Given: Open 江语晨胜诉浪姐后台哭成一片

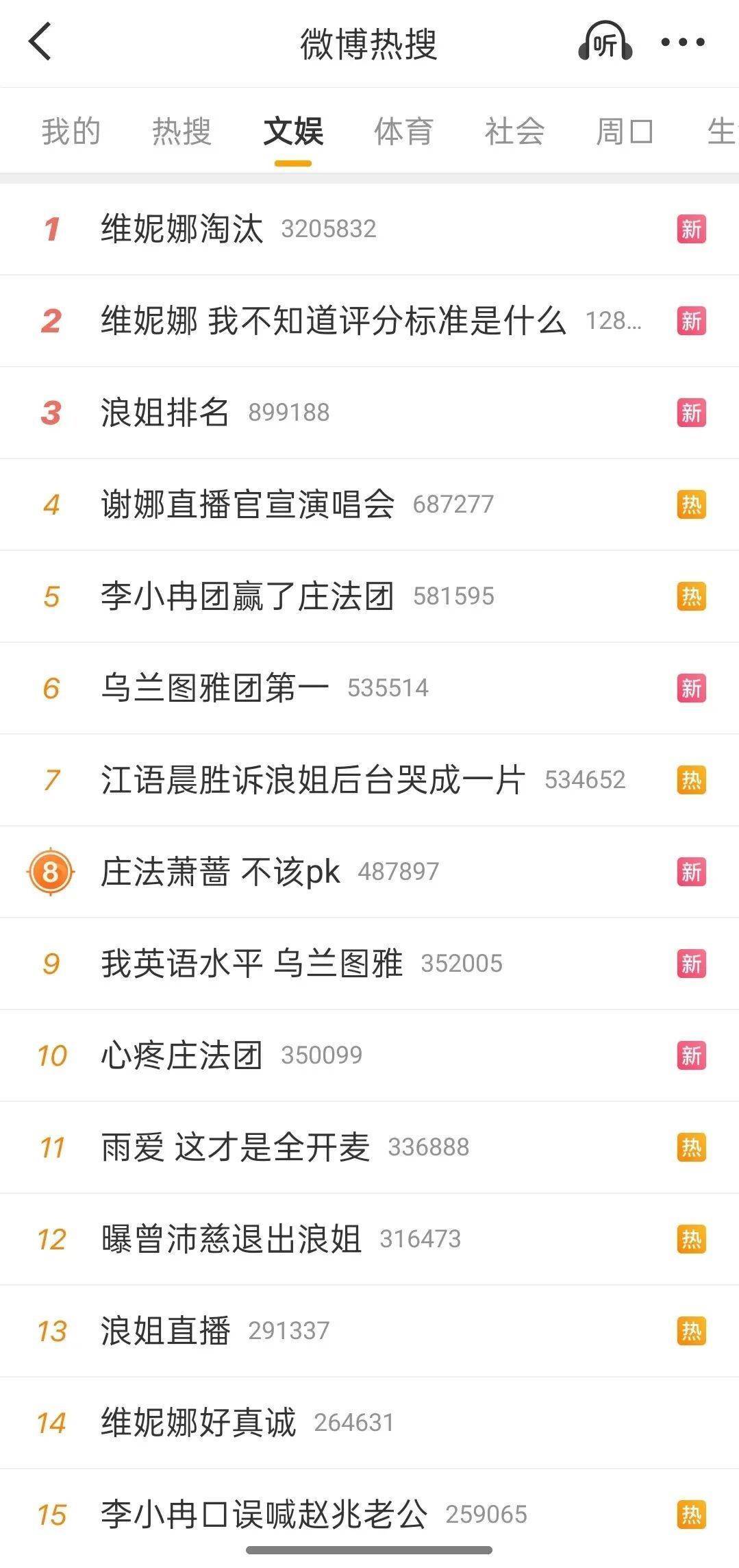Looking at the screenshot, I should coord(314,780).
